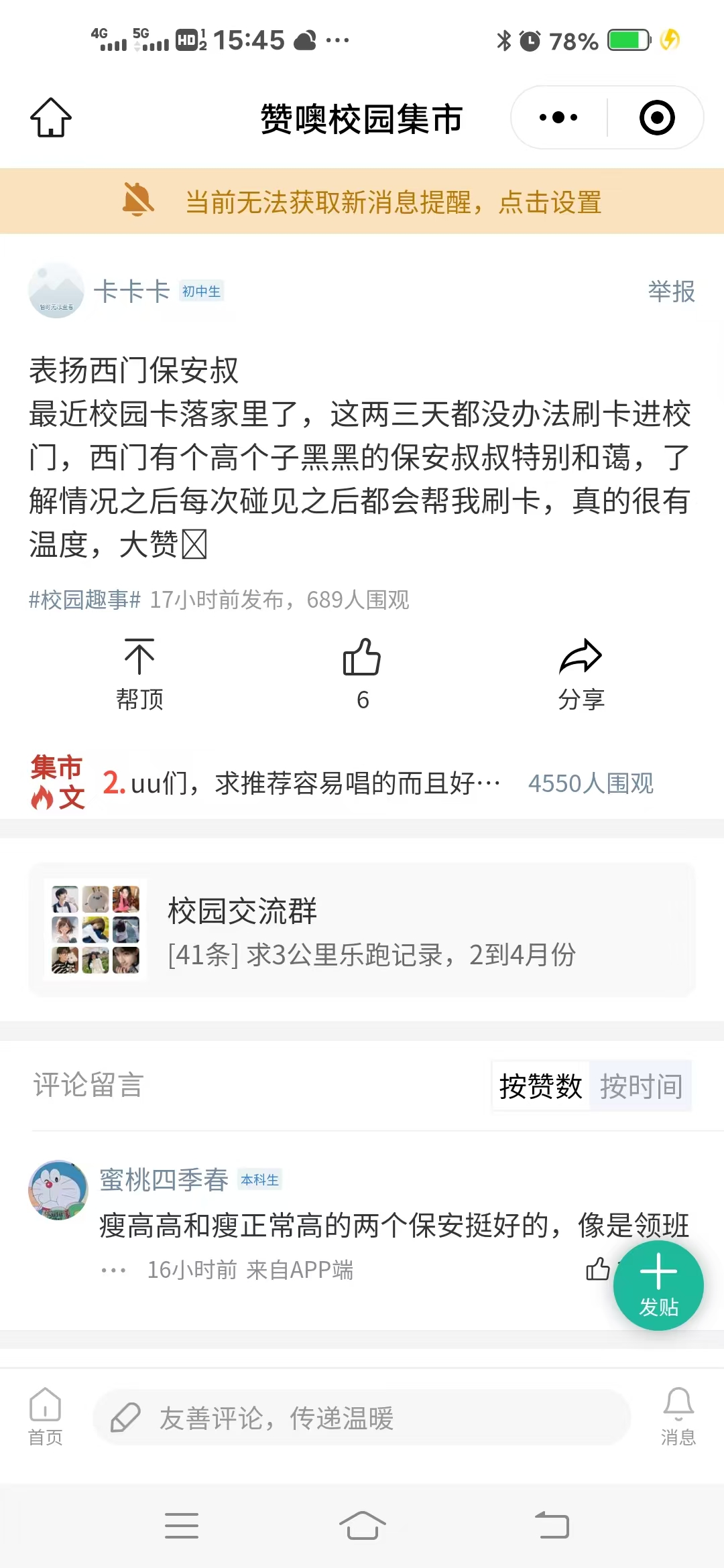Open the 校园交流群 group card
724x1568 pixels.
click(362, 930)
